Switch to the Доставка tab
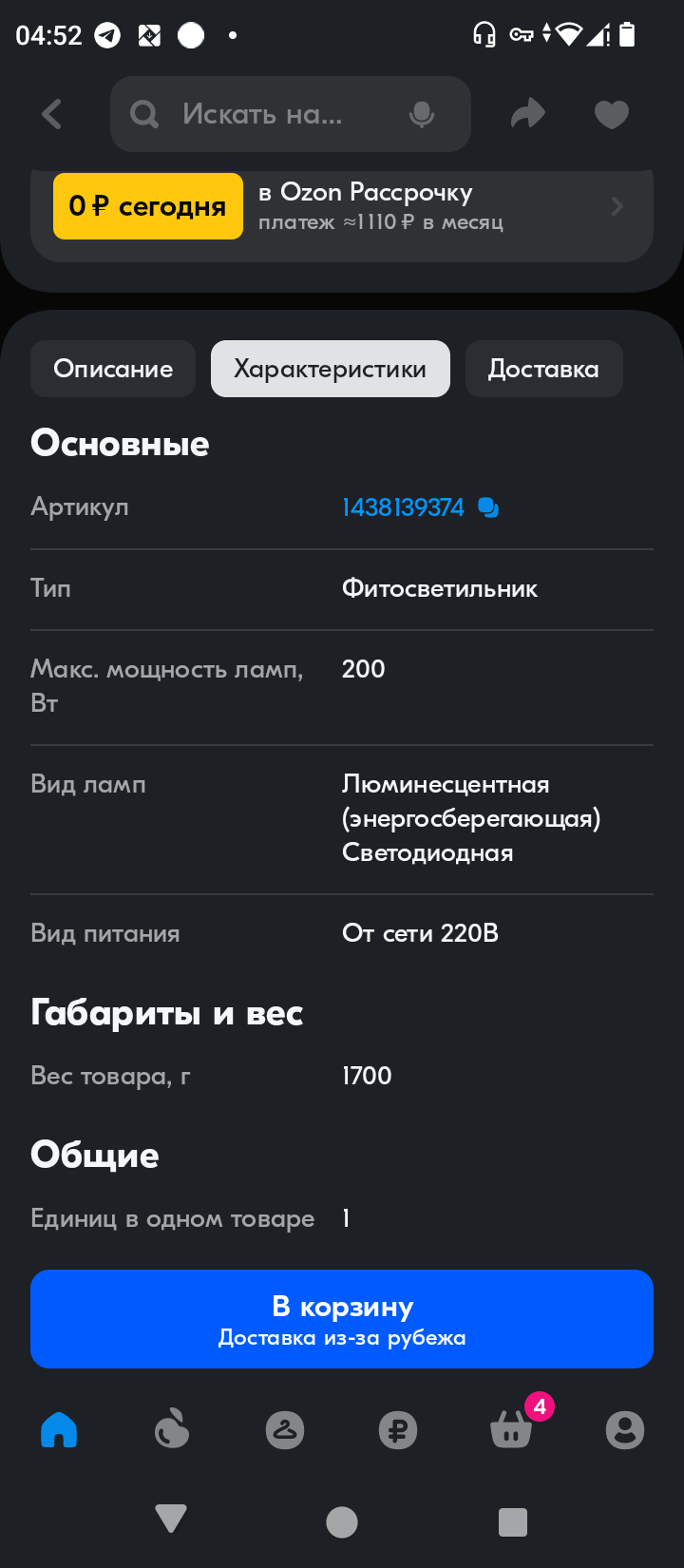The width and height of the screenshot is (684, 1568). [x=543, y=369]
